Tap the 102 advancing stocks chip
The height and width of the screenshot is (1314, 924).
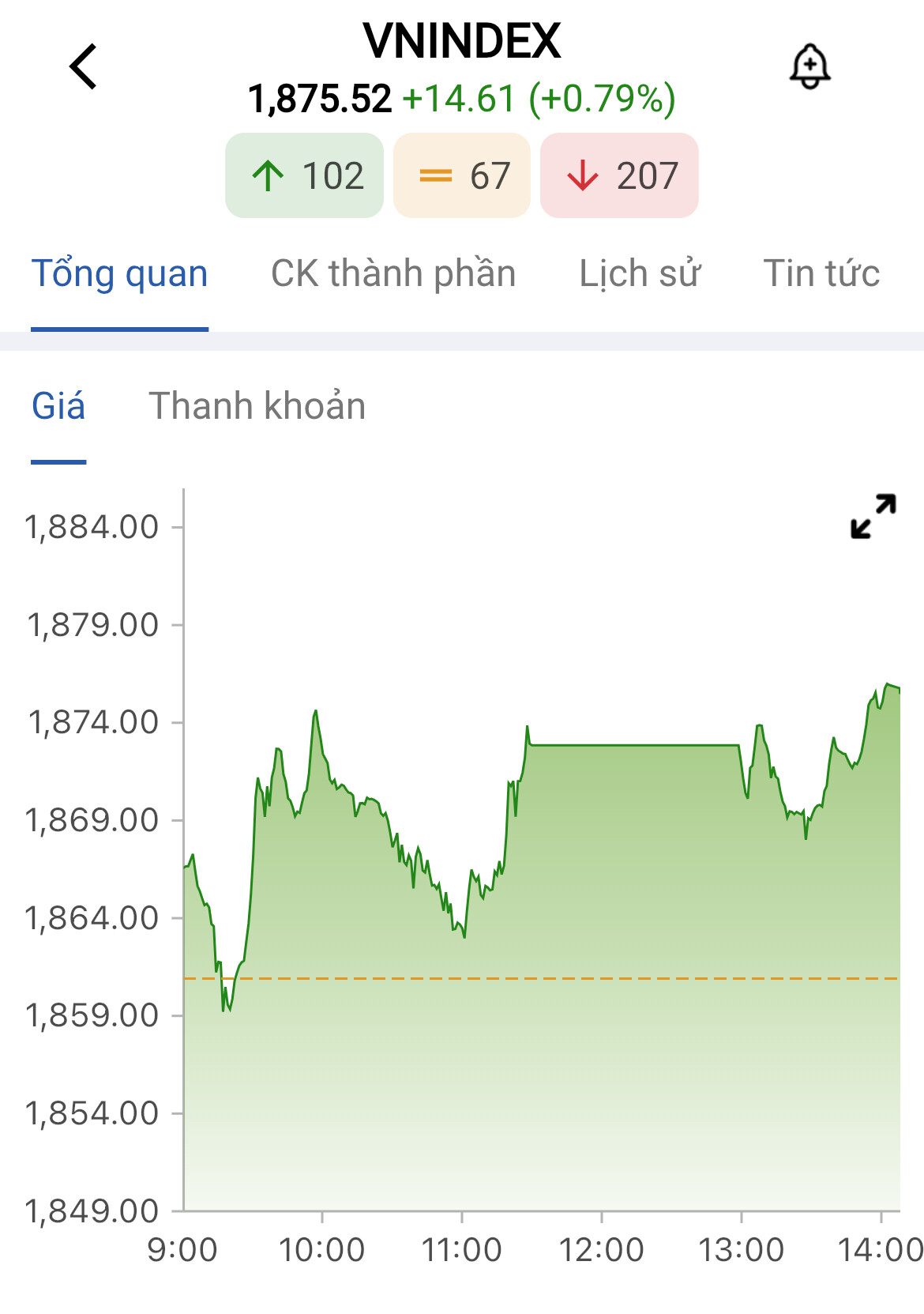[x=305, y=175]
